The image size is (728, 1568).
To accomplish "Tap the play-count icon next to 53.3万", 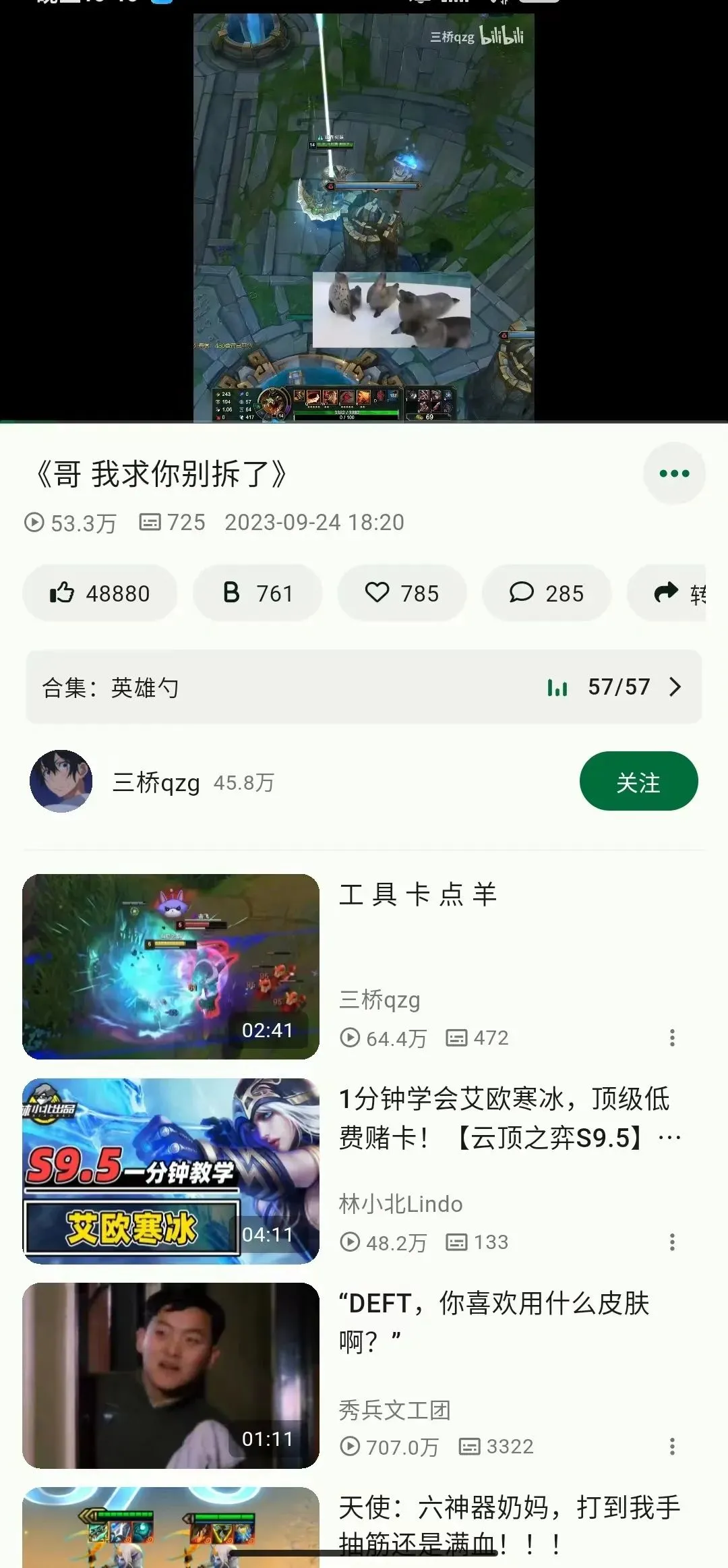I will (x=36, y=522).
